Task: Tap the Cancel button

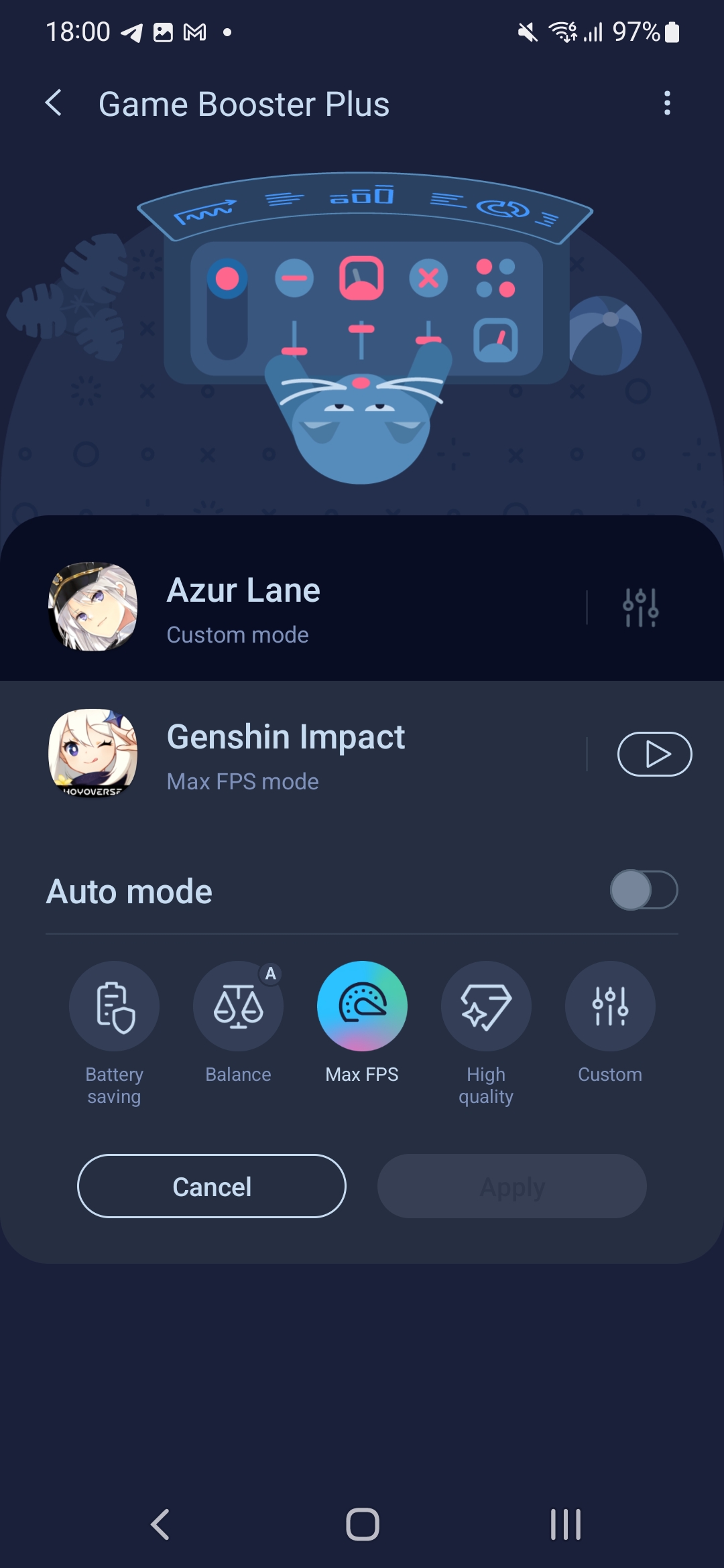Action: (x=212, y=1186)
